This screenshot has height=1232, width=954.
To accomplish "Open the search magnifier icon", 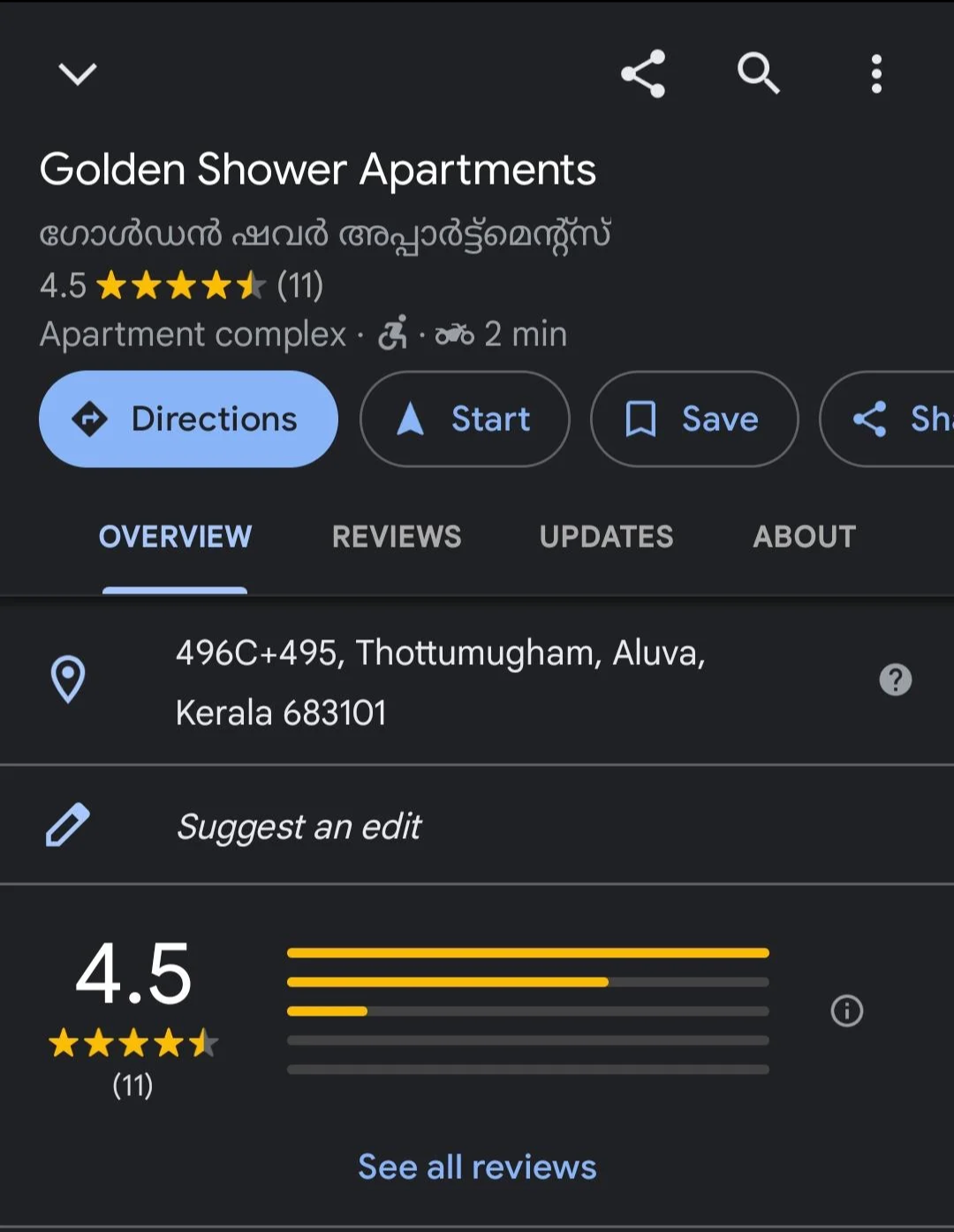I will coord(758,73).
